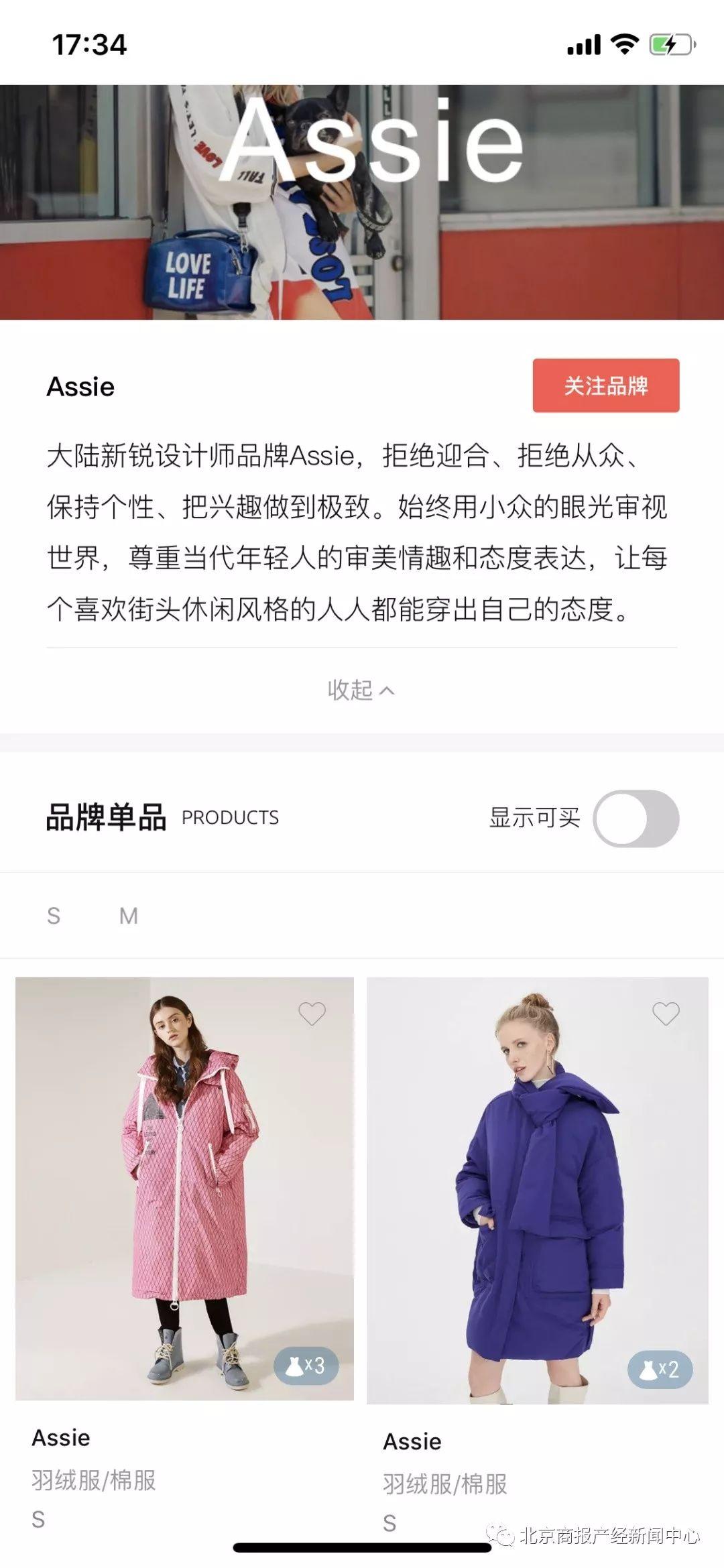Screen dimensions: 724x1568
Task: Select the M size filter tab
Action: click(x=128, y=915)
